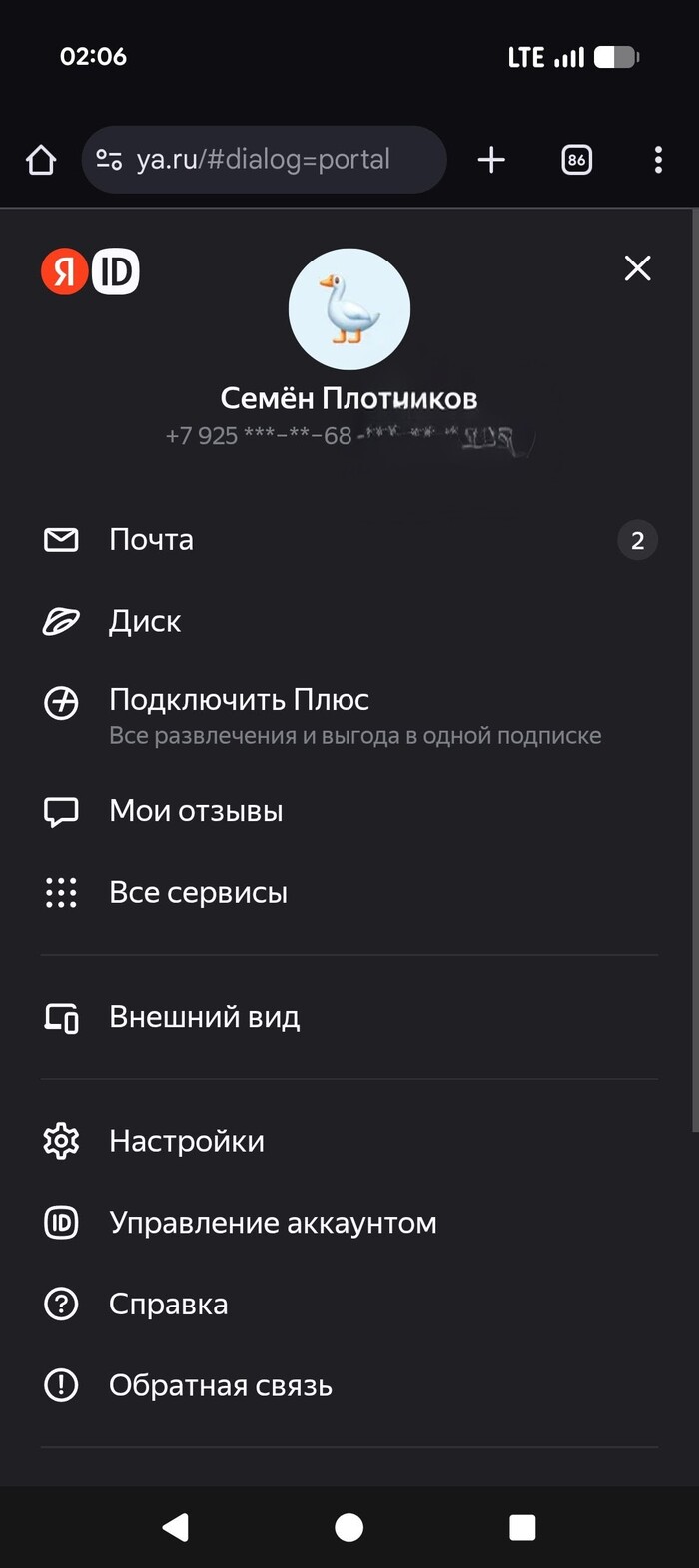The image size is (699, 1568).
Task: Select Подключить Плюс subscription offer
Action: coord(349,716)
